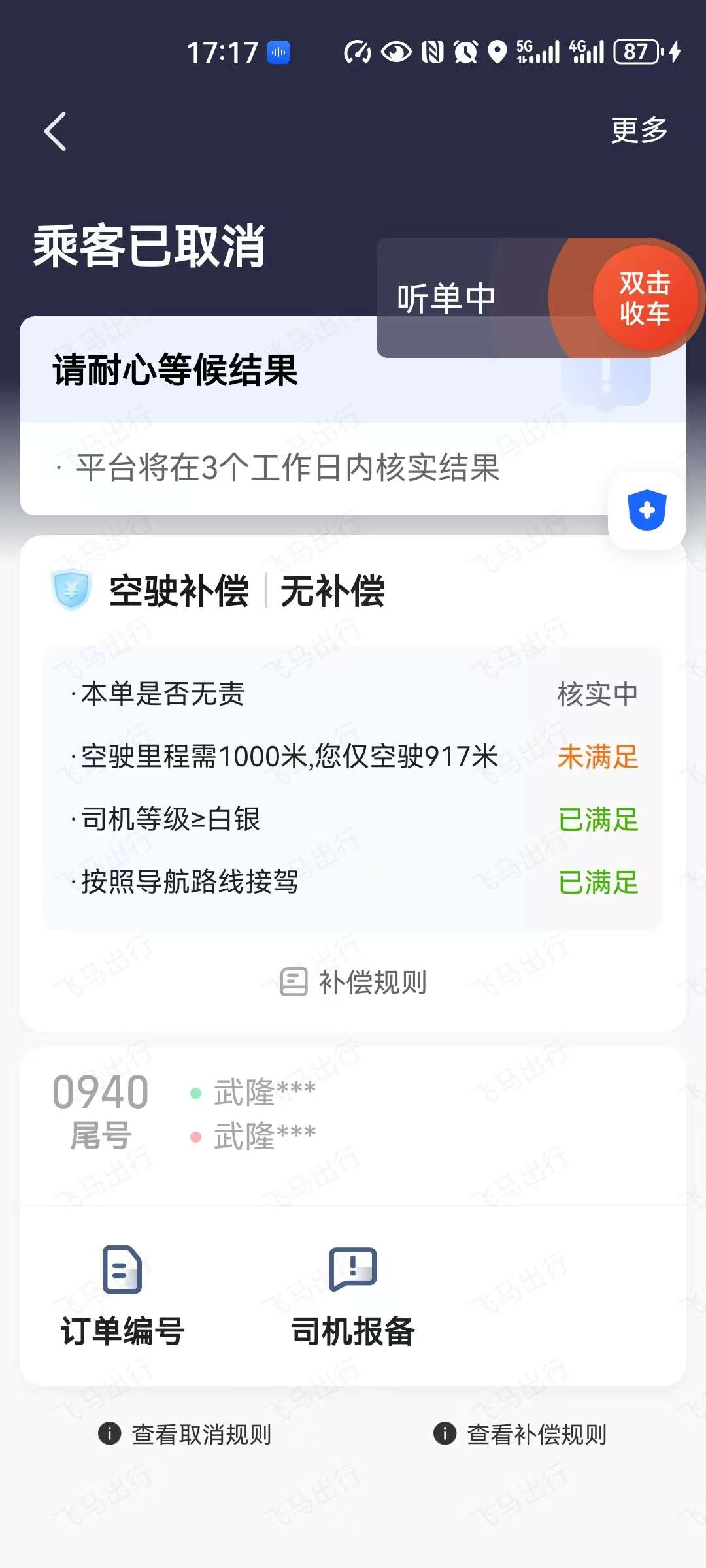Open 查看补偿规则 link at the bottom
The height and width of the screenshot is (1568, 706).
pos(521,1434)
